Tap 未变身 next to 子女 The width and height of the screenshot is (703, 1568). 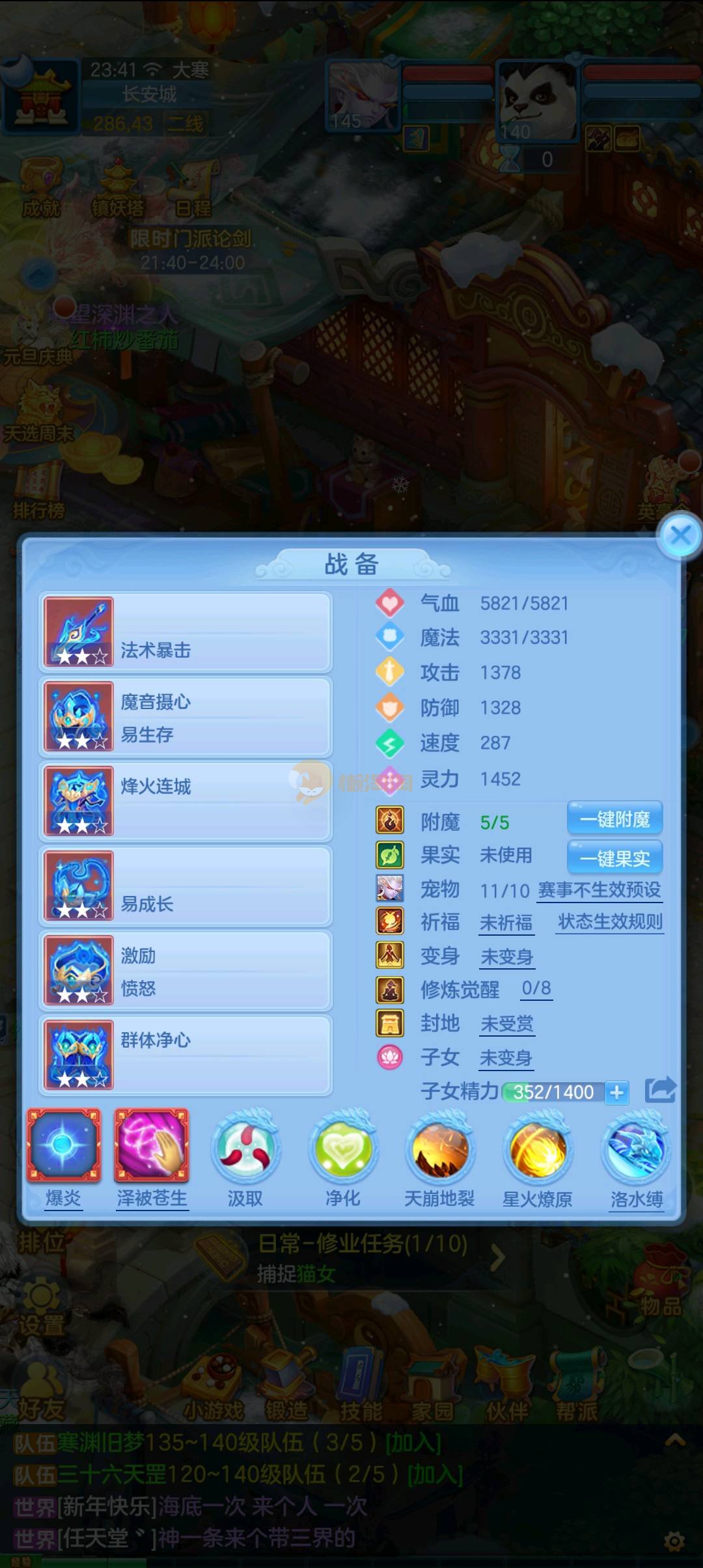point(506,1058)
